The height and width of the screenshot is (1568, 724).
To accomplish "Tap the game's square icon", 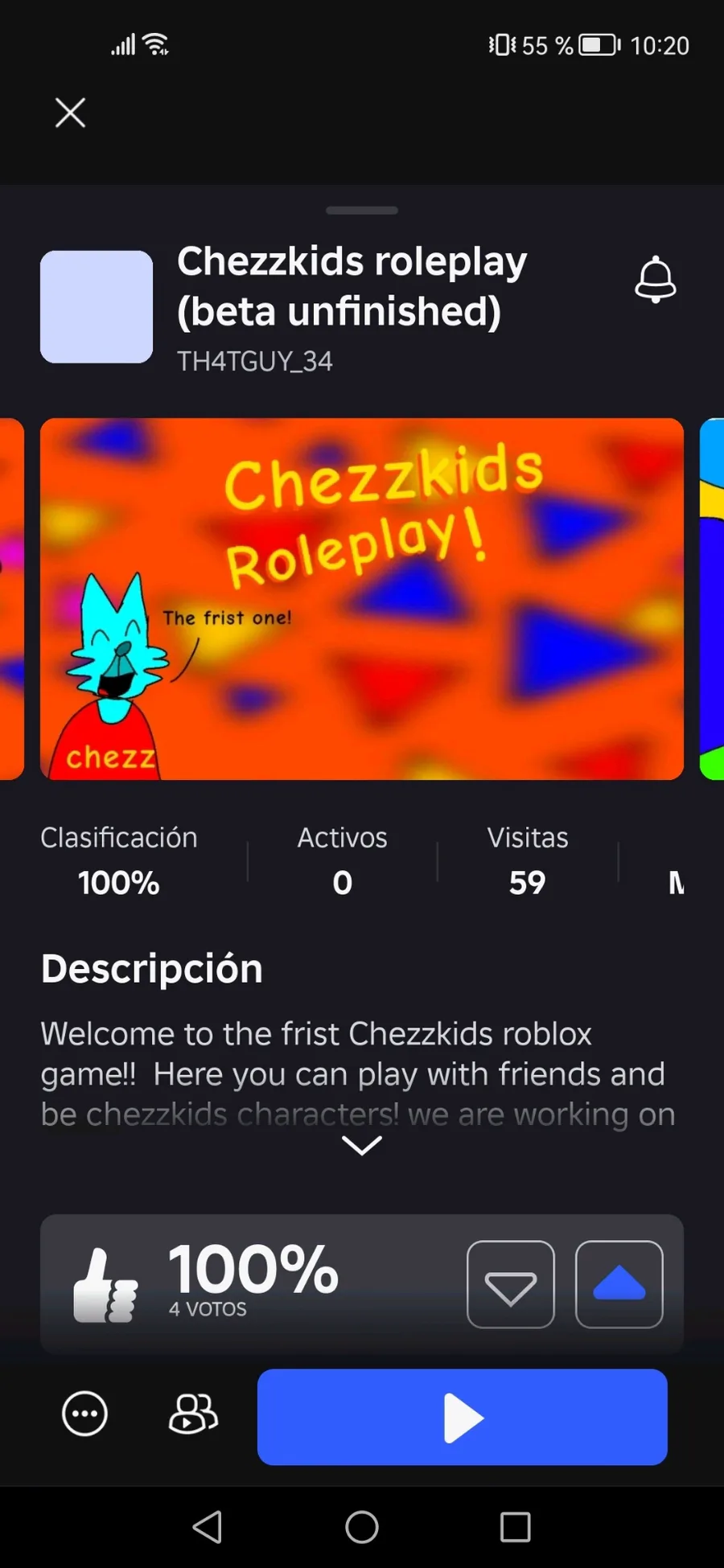I will pyautogui.click(x=97, y=306).
